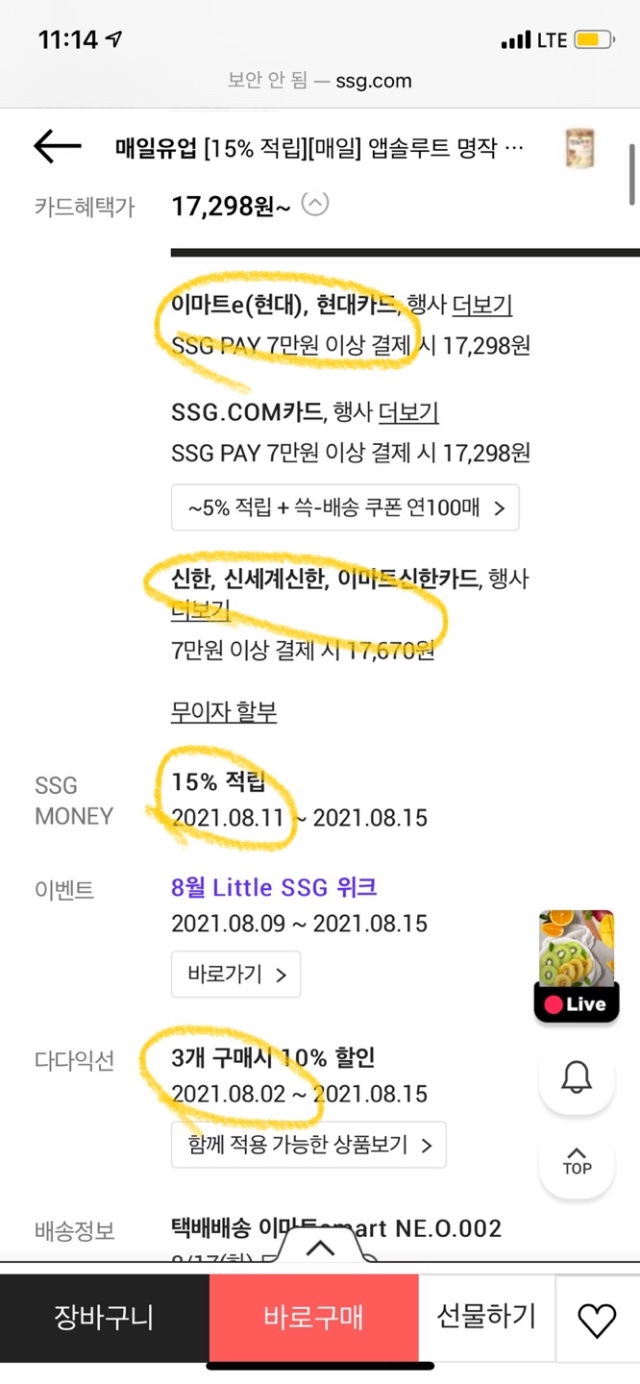640x1384 pixels.
Task: Open the 8월 Little SSG 위크 event
Action: [274, 887]
